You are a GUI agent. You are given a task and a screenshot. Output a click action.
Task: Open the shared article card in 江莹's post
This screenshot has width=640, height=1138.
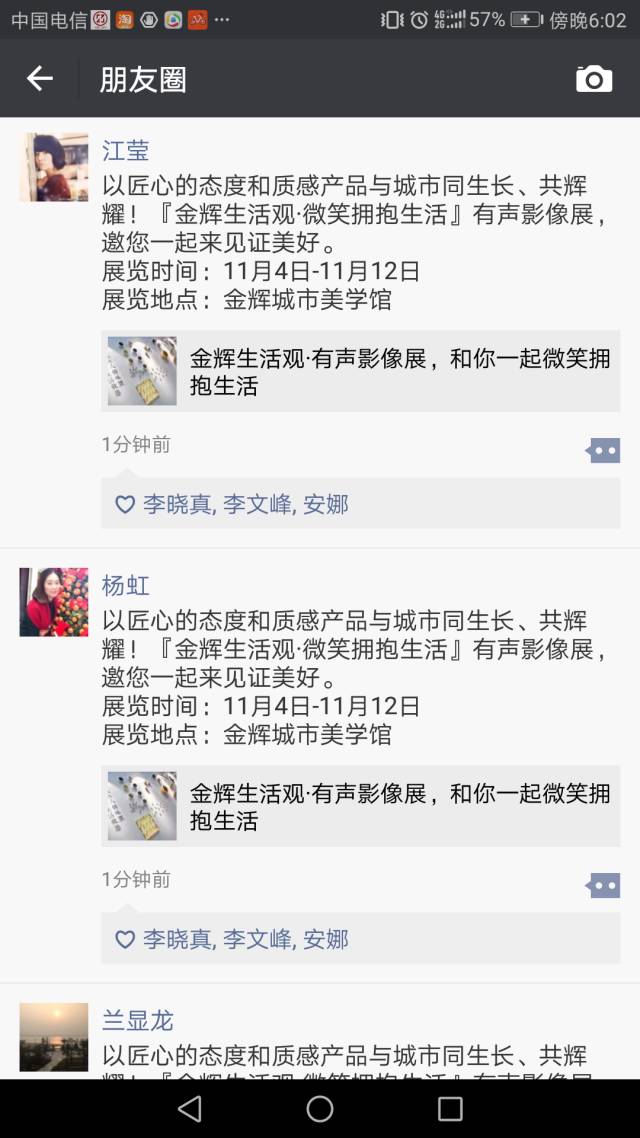(x=361, y=371)
